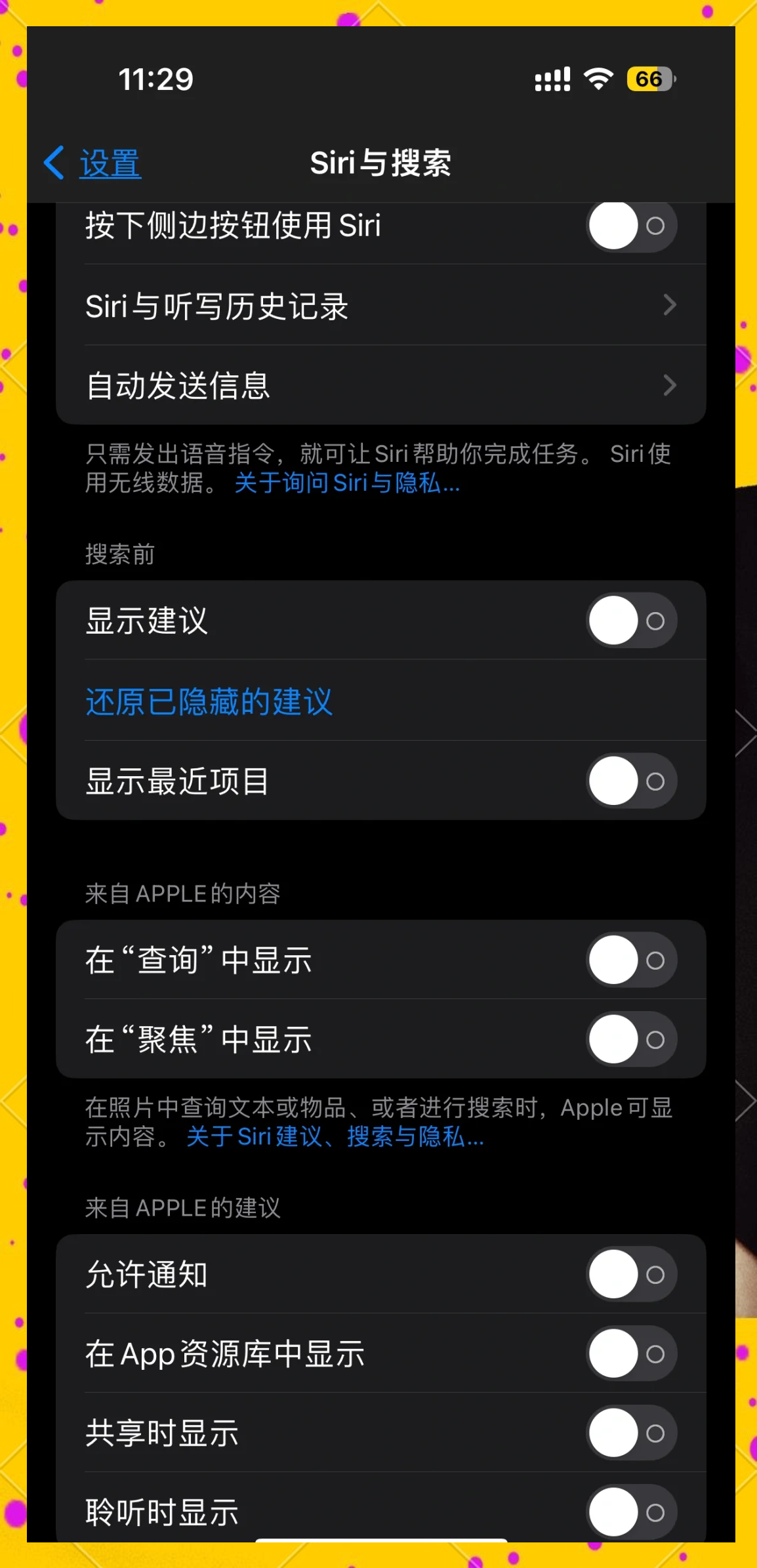This screenshot has height=1568, width=757.
Task: Toggle 显示建议 switch
Action: (630, 621)
